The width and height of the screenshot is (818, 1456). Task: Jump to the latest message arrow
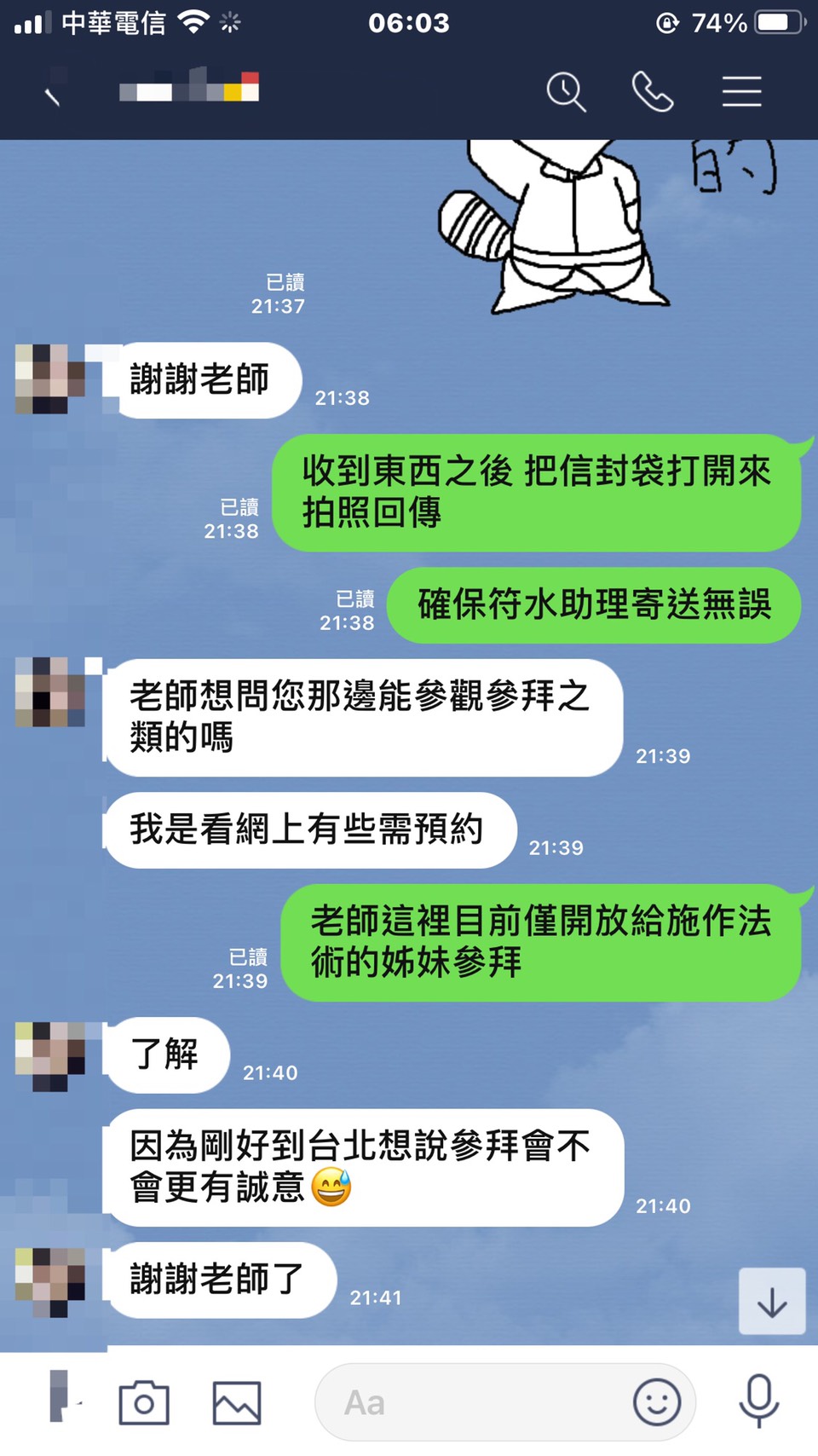tap(771, 1302)
